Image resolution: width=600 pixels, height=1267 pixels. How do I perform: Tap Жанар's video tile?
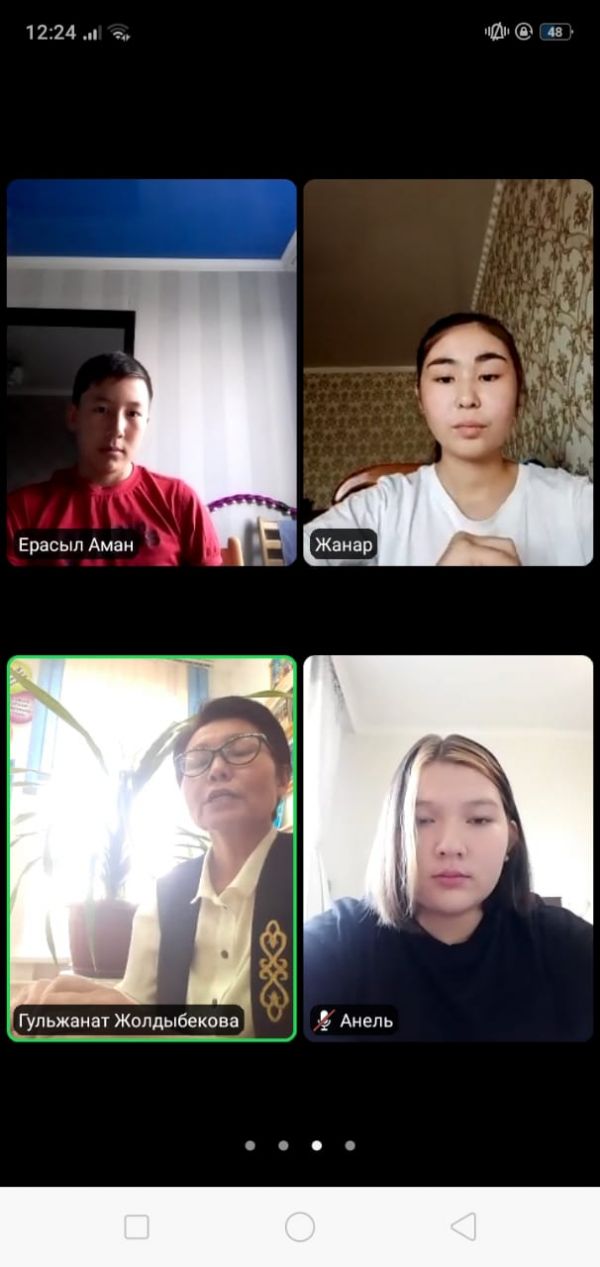(448, 372)
